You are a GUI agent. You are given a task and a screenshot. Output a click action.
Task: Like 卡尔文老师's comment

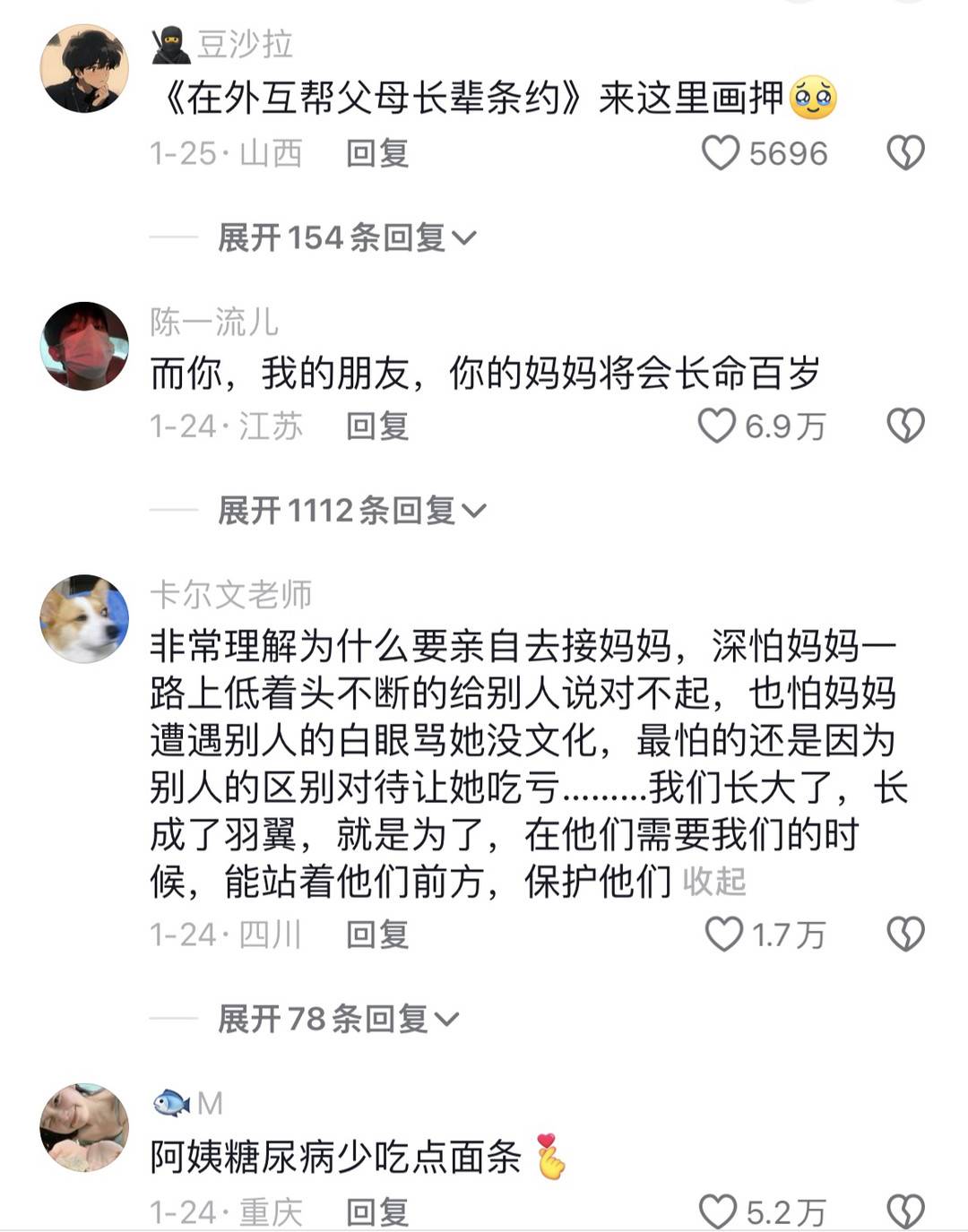[724, 935]
